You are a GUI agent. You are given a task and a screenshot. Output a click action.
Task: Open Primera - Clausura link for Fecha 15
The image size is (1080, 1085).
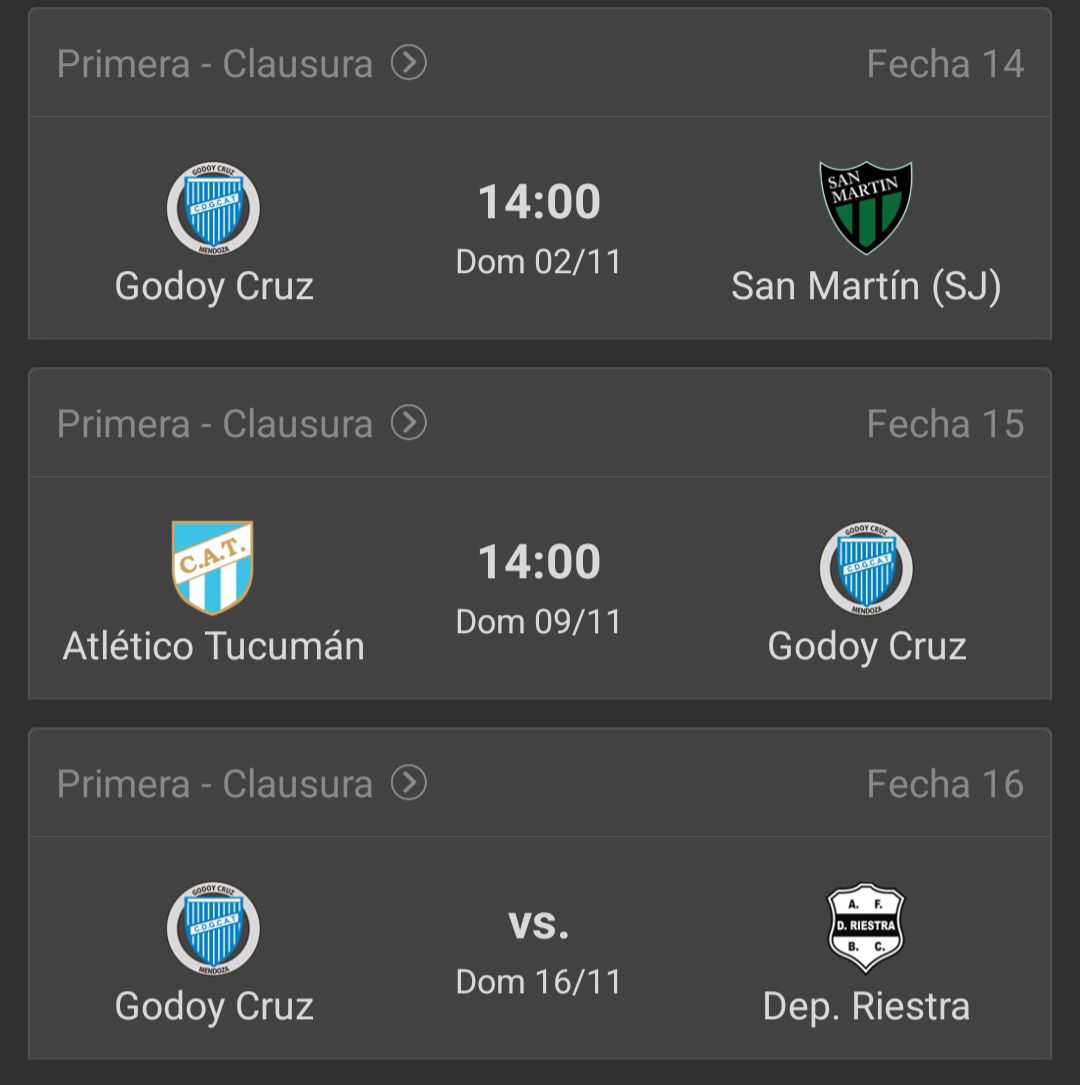[241, 424]
